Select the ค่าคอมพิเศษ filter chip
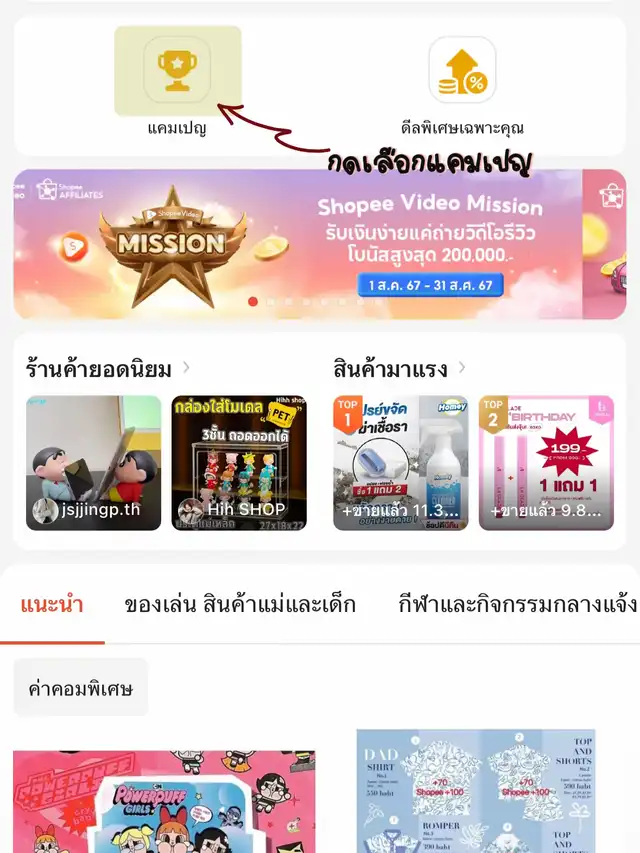The width and height of the screenshot is (640, 853). pyautogui.click(x=81, y=688)
